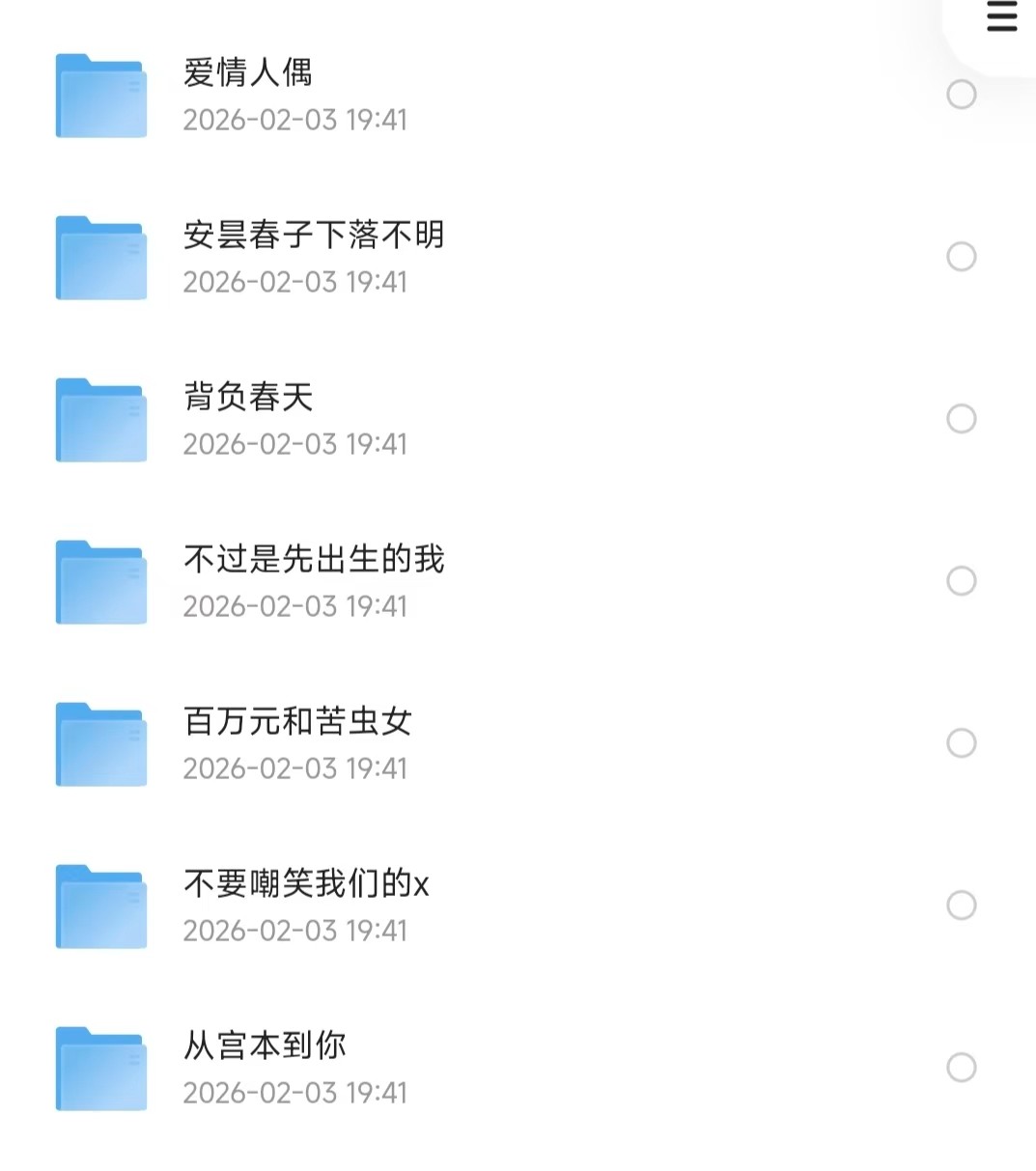
Task: Select the 百万元和苦虫女 folder circle
Action: [961, 743]
